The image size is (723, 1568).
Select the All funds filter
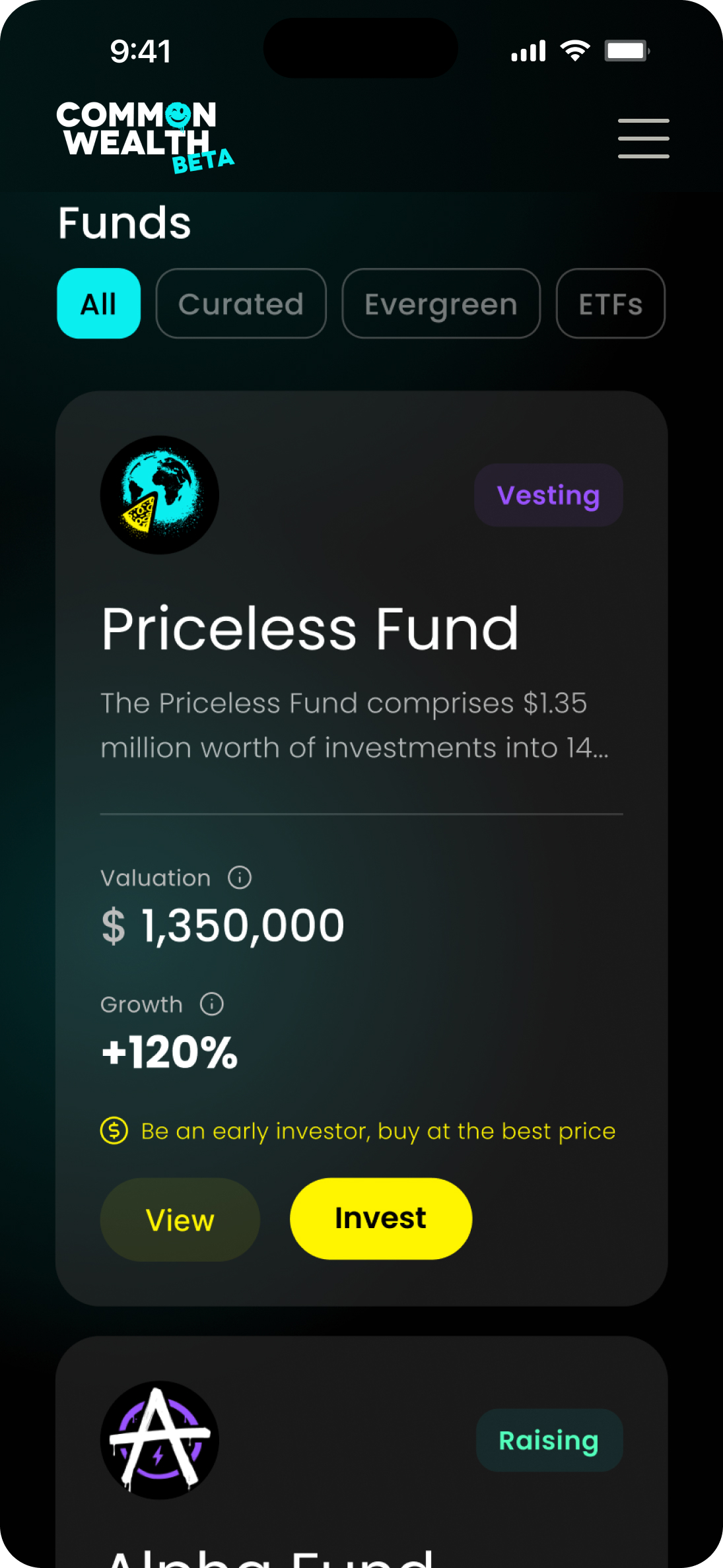(x=99, y=304)
